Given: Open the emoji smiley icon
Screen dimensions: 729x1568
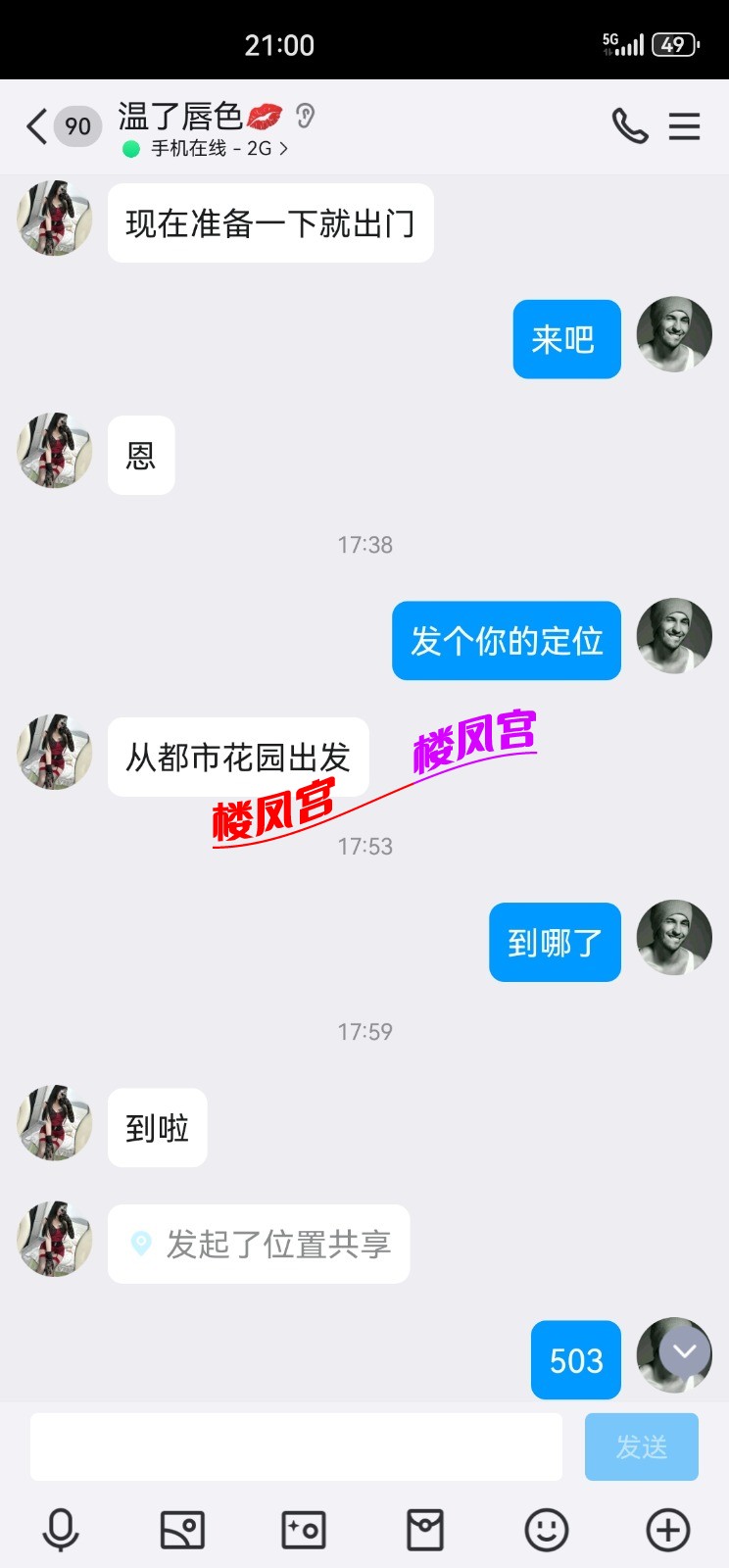Looking at the screenshot, I should [x=547, y=1527].
